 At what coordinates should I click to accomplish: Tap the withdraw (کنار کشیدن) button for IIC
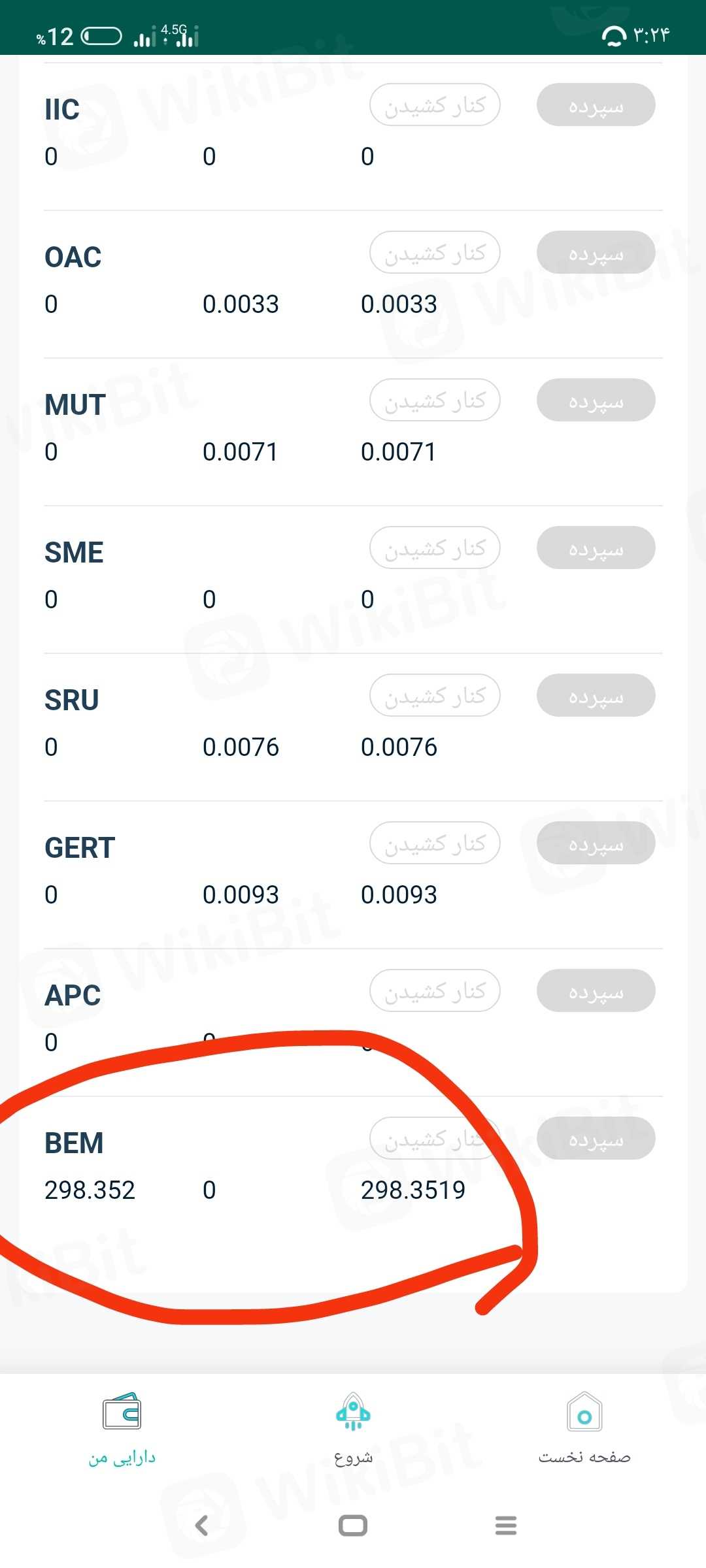tap(435, 105)
